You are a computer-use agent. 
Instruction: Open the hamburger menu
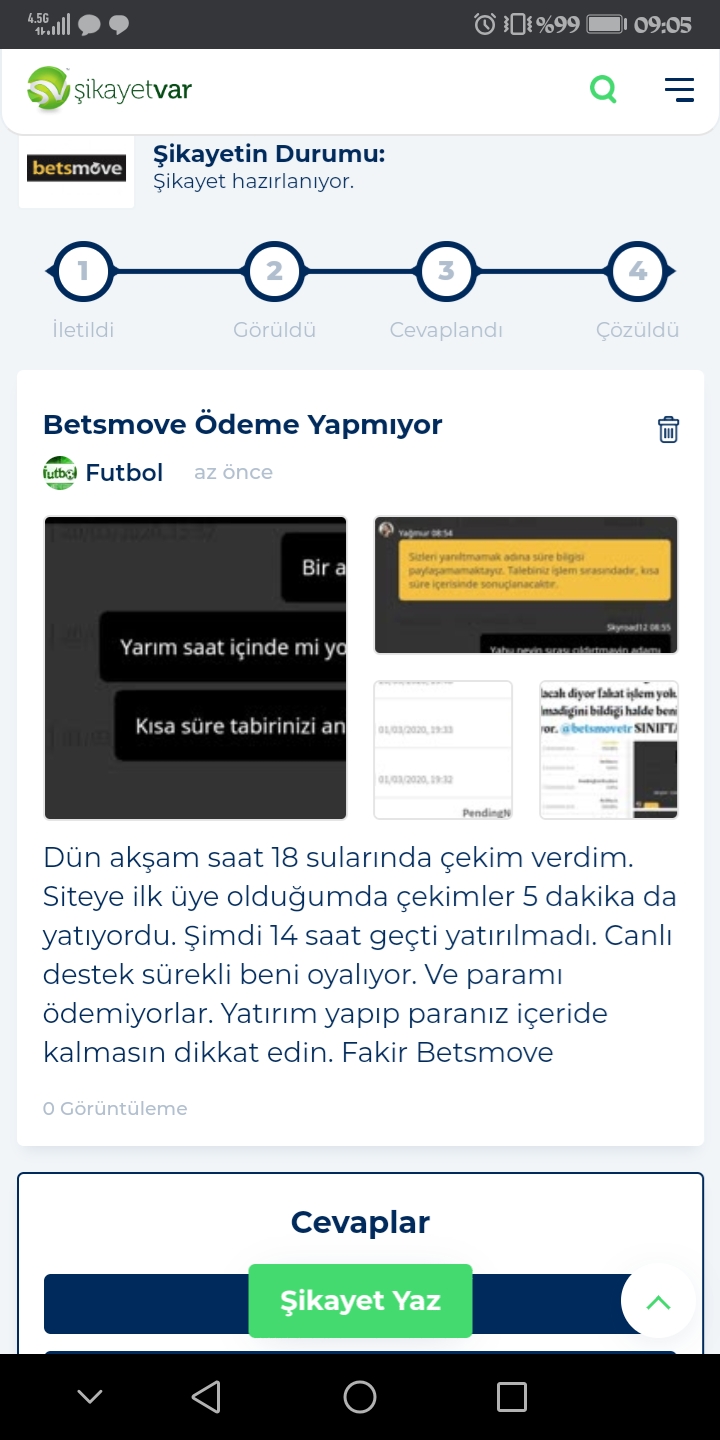click(x=679, y=90)
